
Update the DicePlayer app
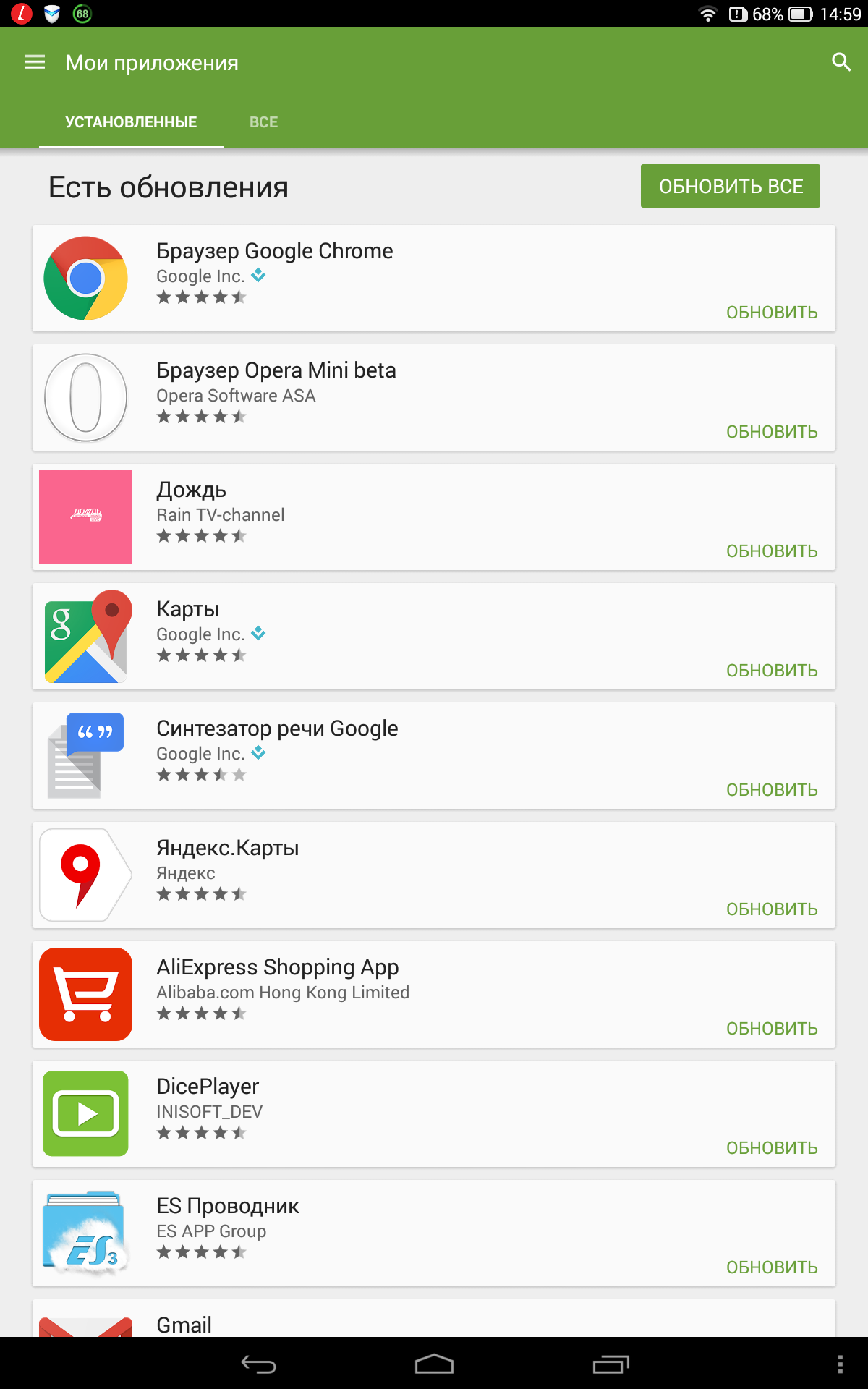(771, 1148)
